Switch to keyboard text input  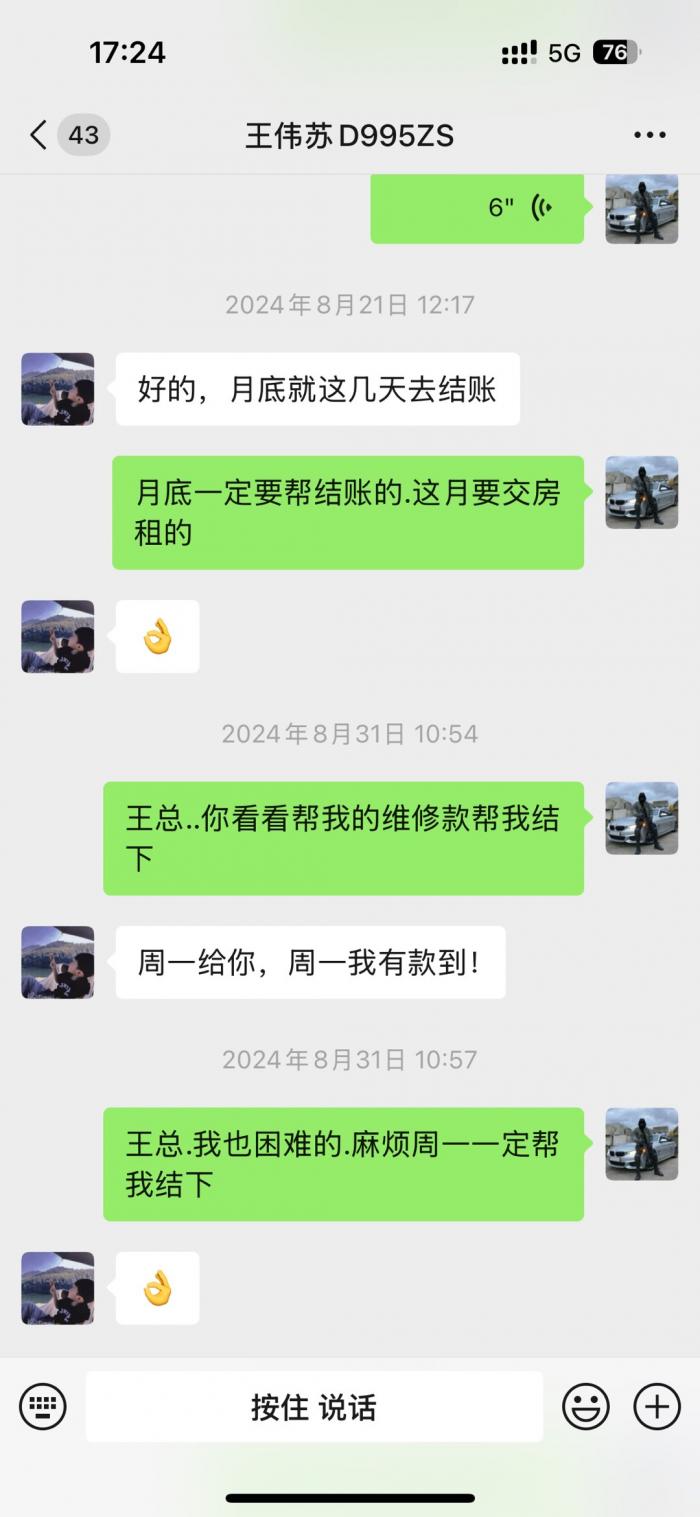pos(43,1406)
